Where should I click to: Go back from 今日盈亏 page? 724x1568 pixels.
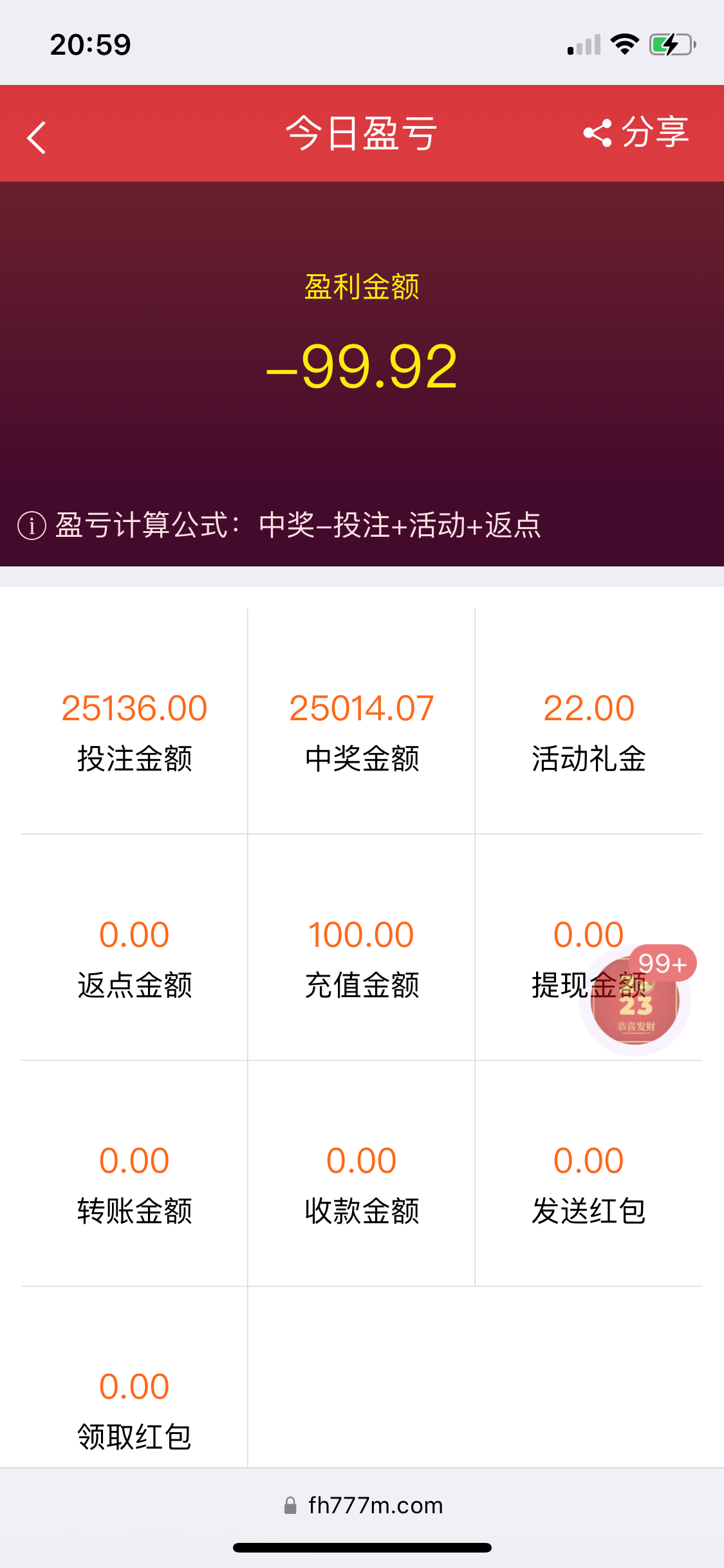[x=37, y=137]
